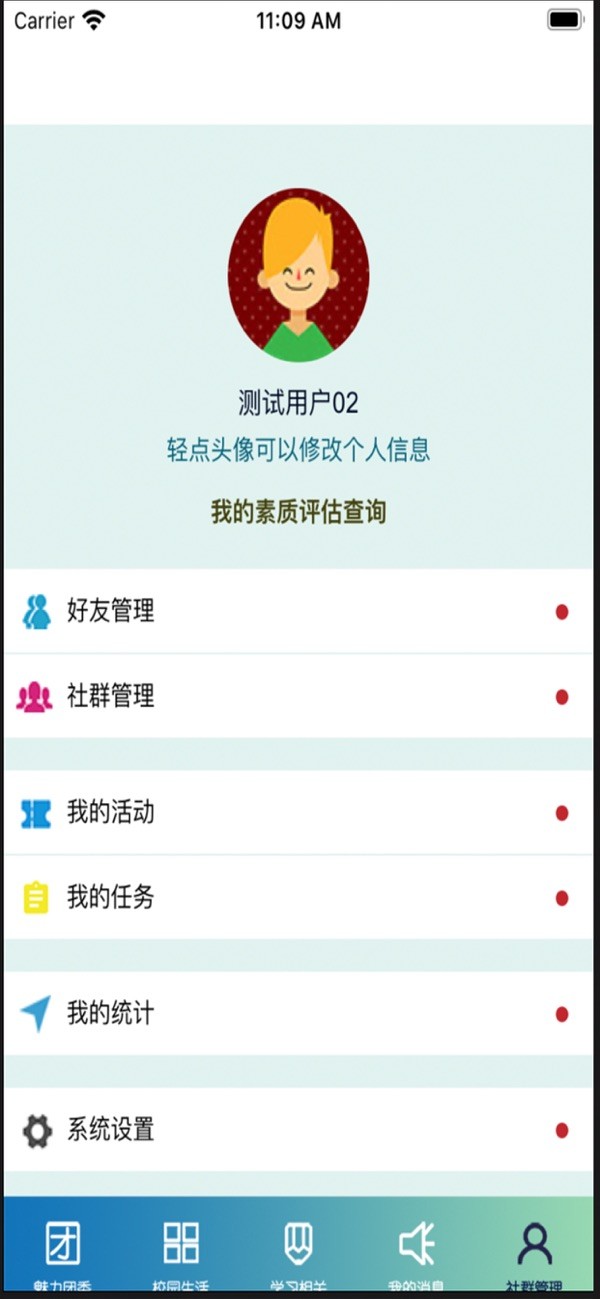Go to 系统设置
Screen dimensions: 600x1299
(298, 1130)
